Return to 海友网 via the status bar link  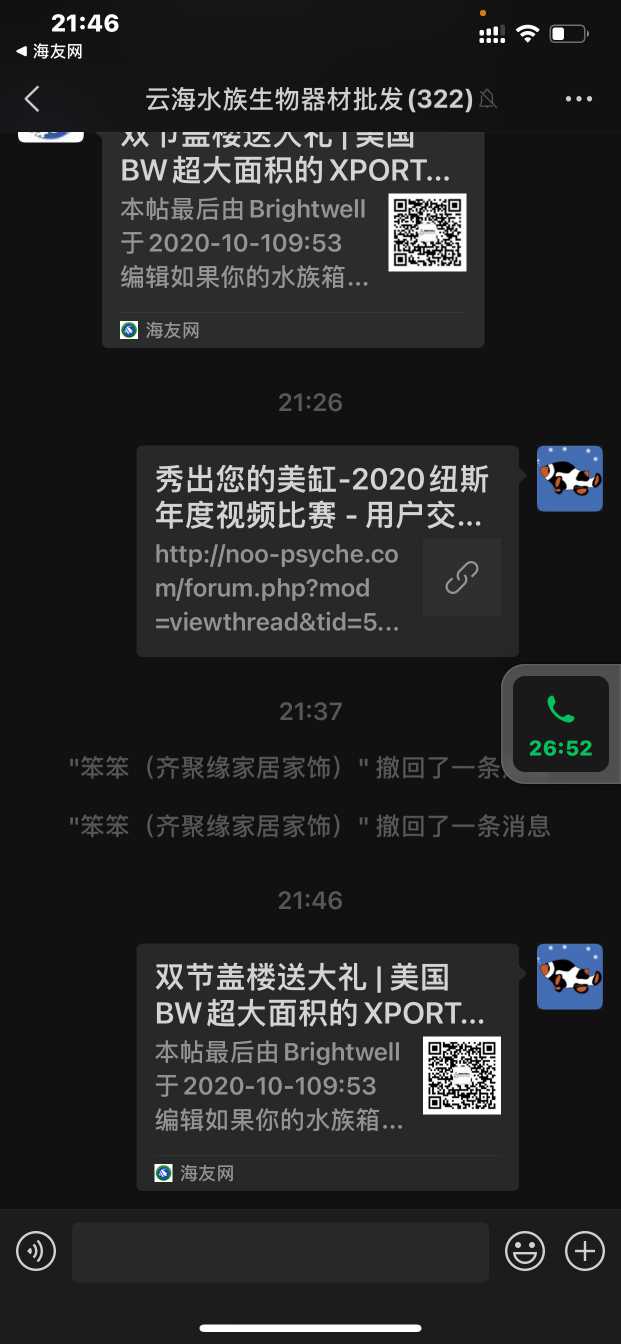pos(49,52)
